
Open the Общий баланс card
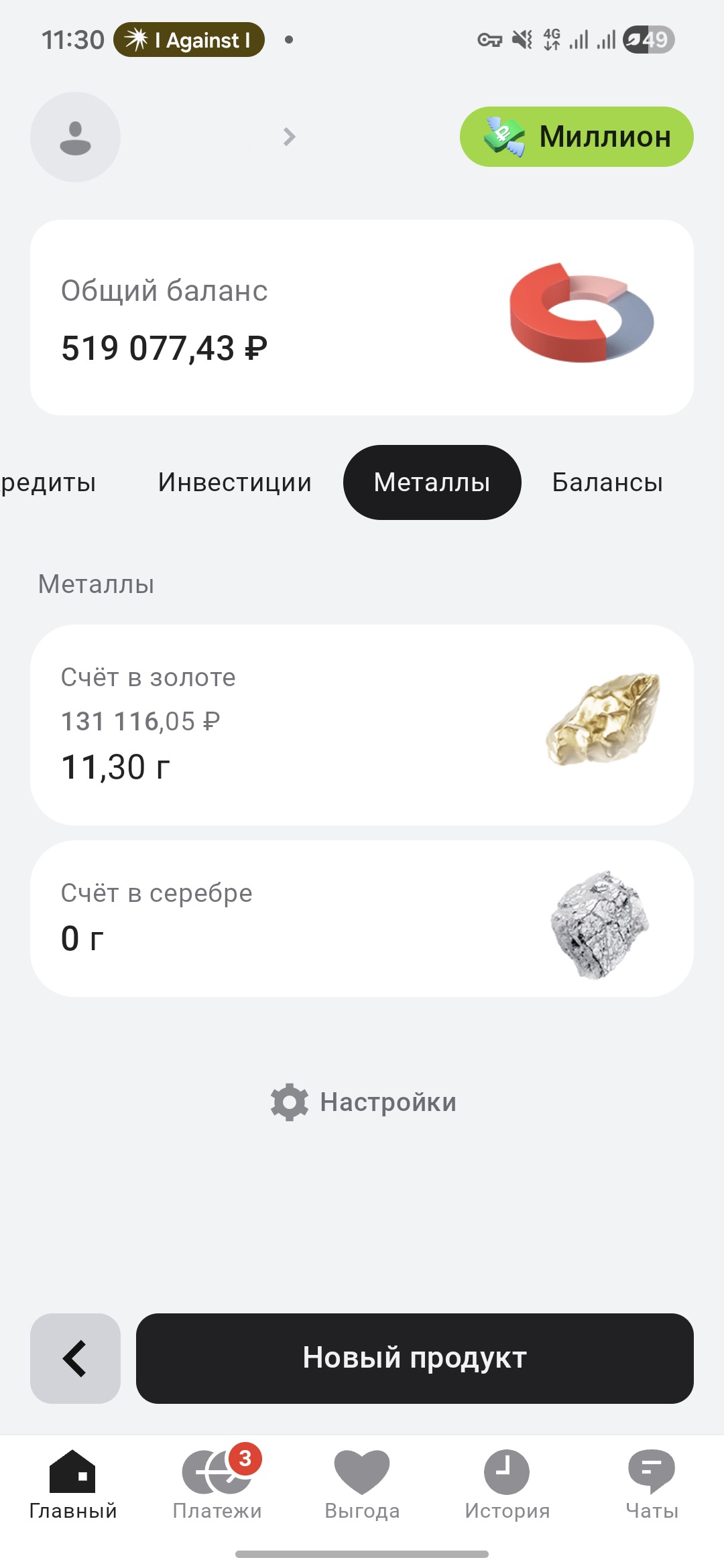tap(362, 318)
